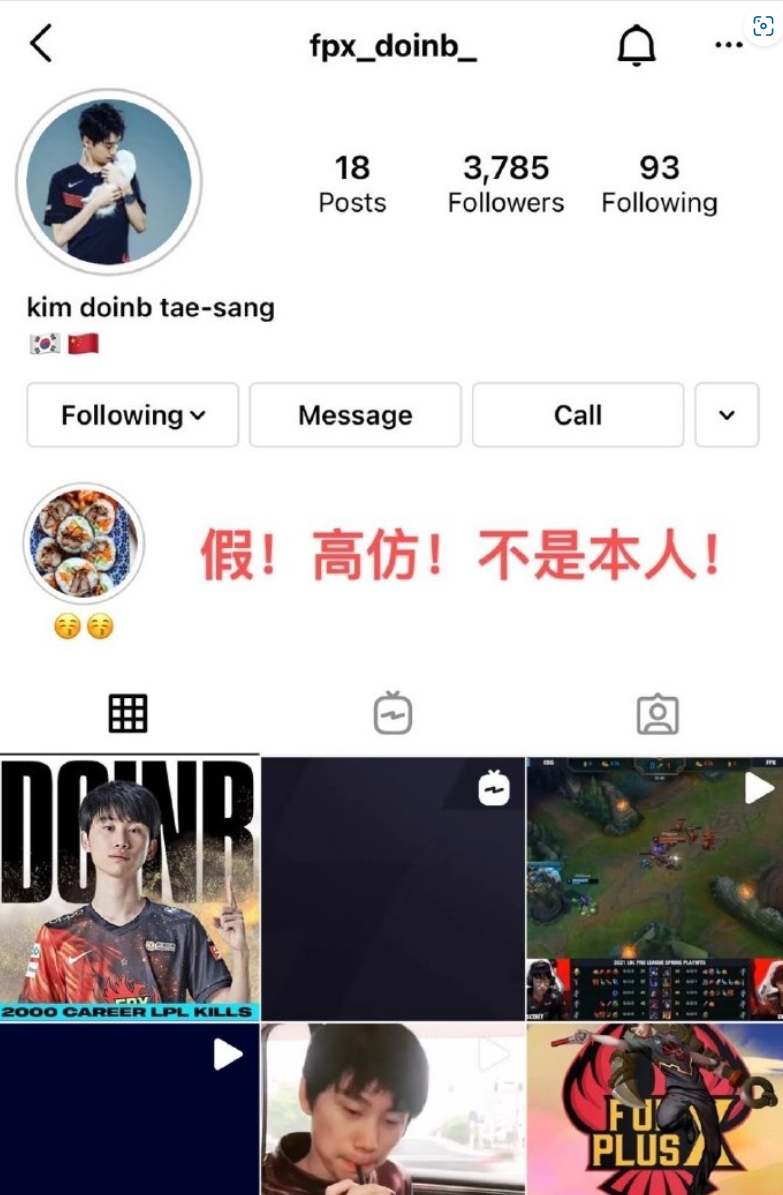Play the dark blue video post
783x1195 pixels.
(130, 1110)
